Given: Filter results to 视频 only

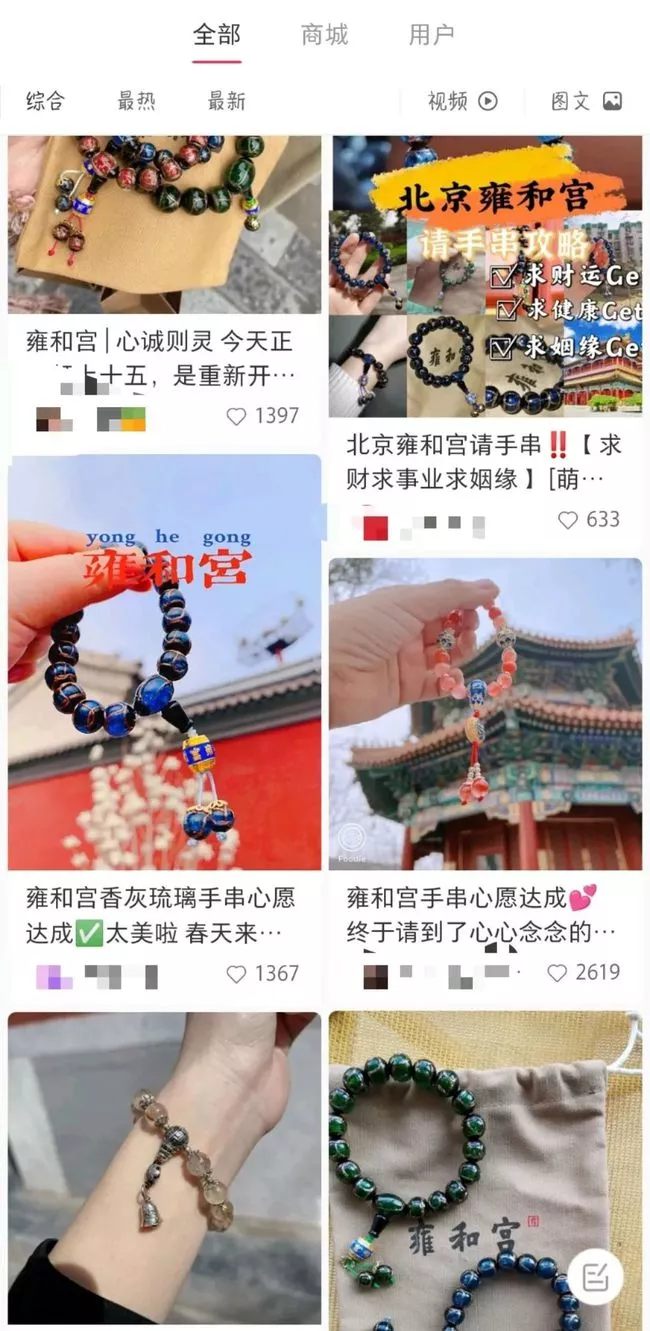Looking at the screenshot, I should [462, 101].
